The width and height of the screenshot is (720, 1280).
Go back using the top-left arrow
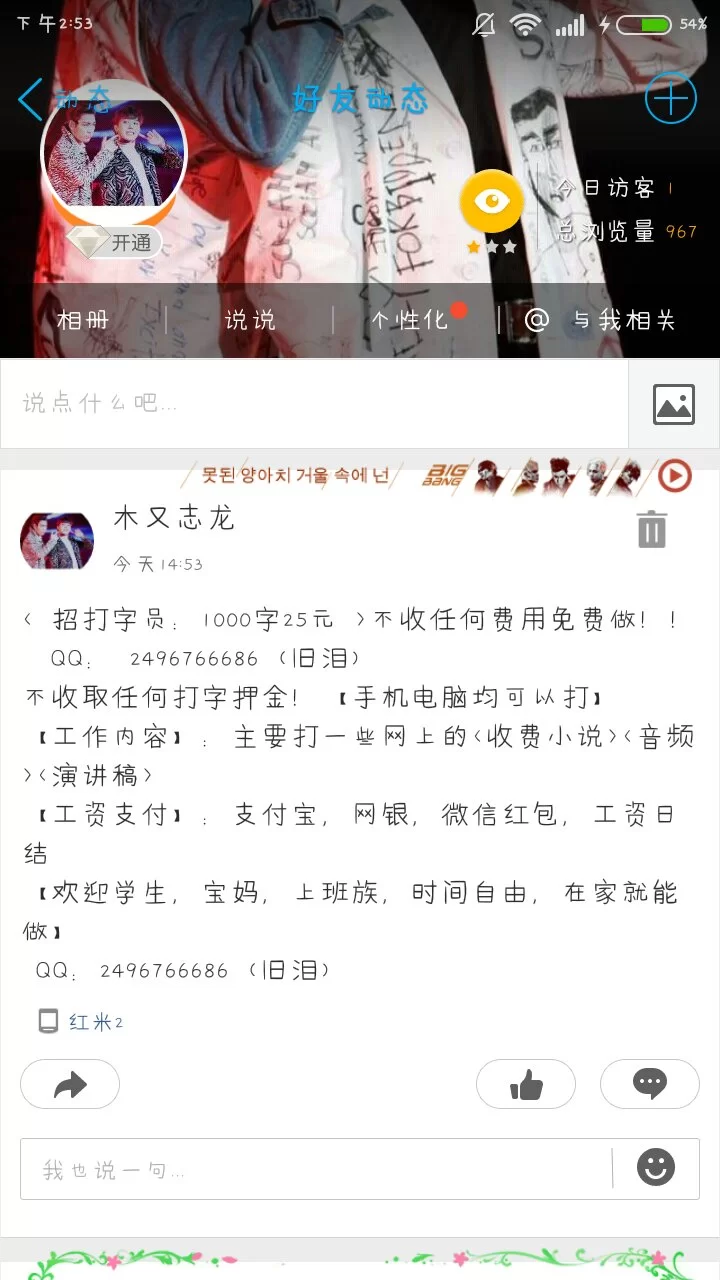tap(32, 99)
